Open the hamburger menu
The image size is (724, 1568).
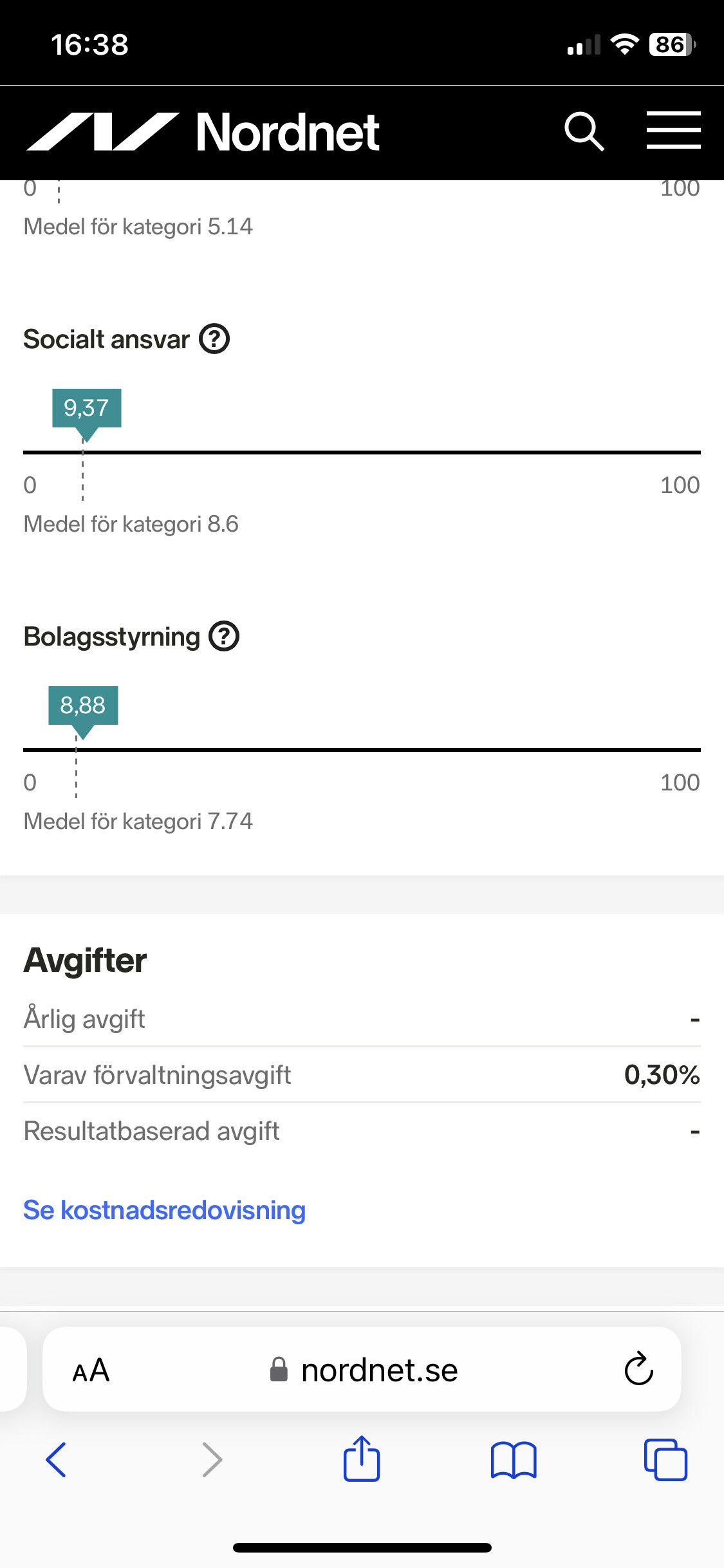[673, 131]
